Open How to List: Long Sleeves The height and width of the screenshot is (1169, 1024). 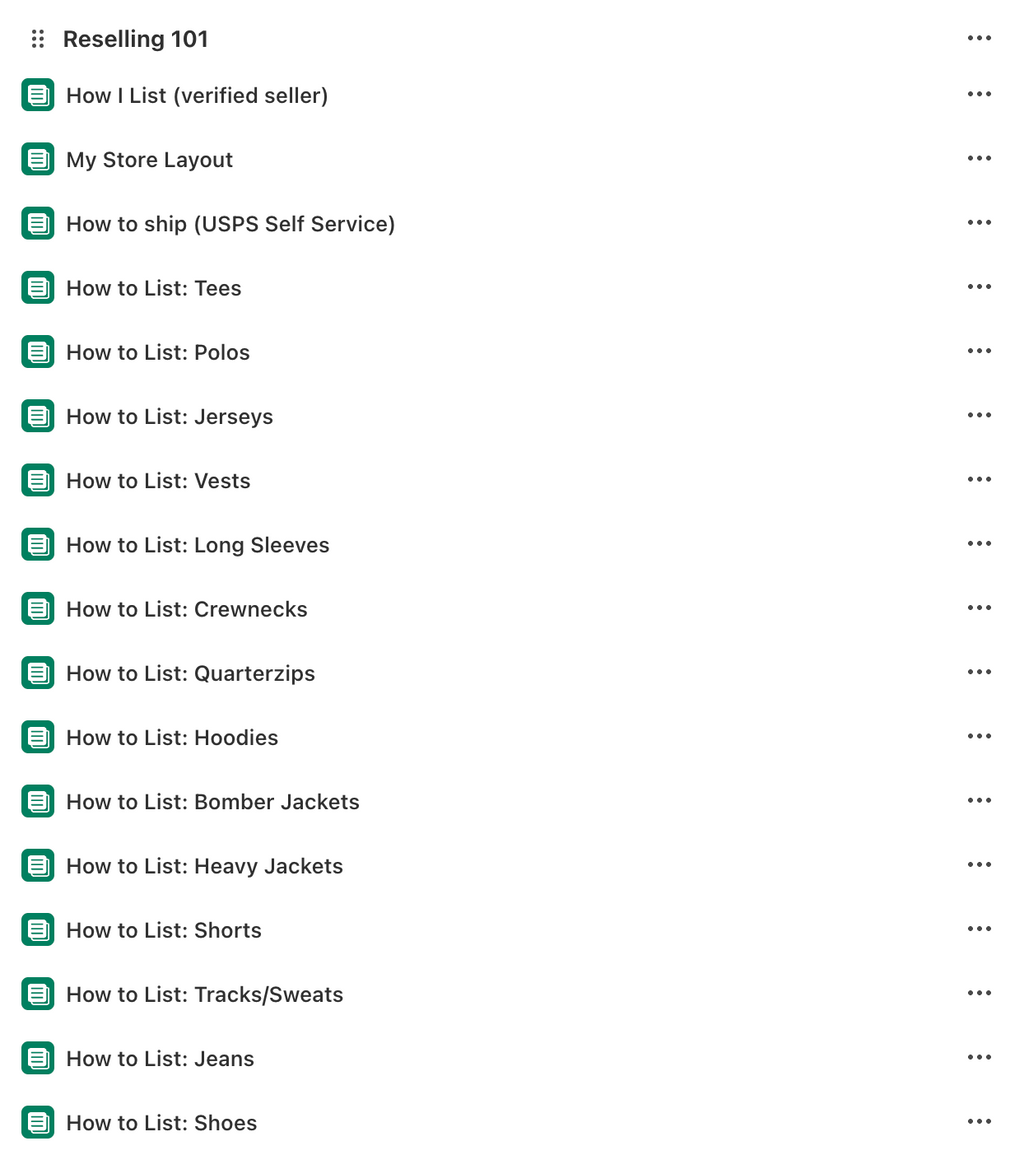(198, 545)
